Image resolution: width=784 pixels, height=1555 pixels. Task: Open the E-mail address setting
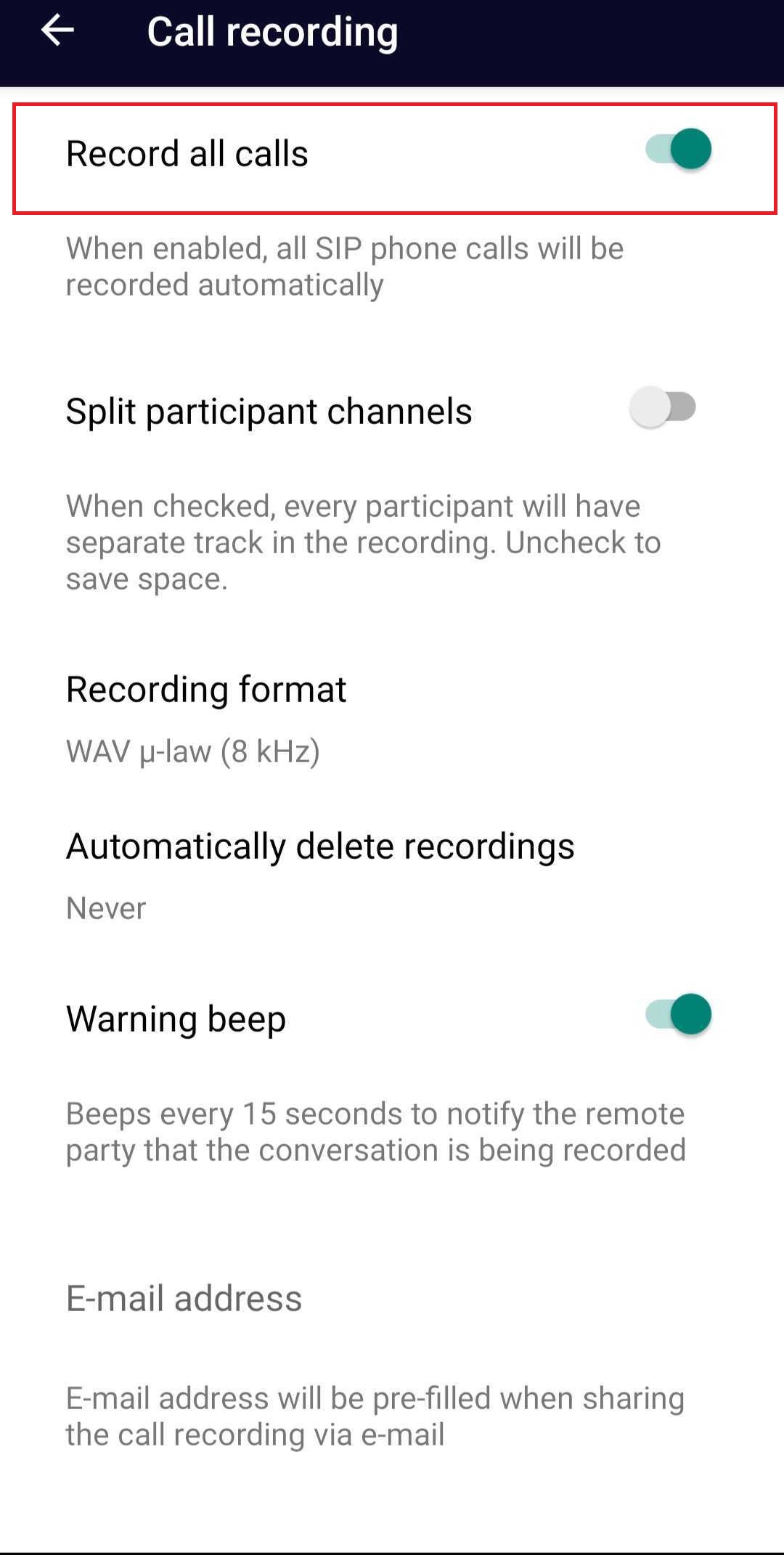[x=184, y=1298]
